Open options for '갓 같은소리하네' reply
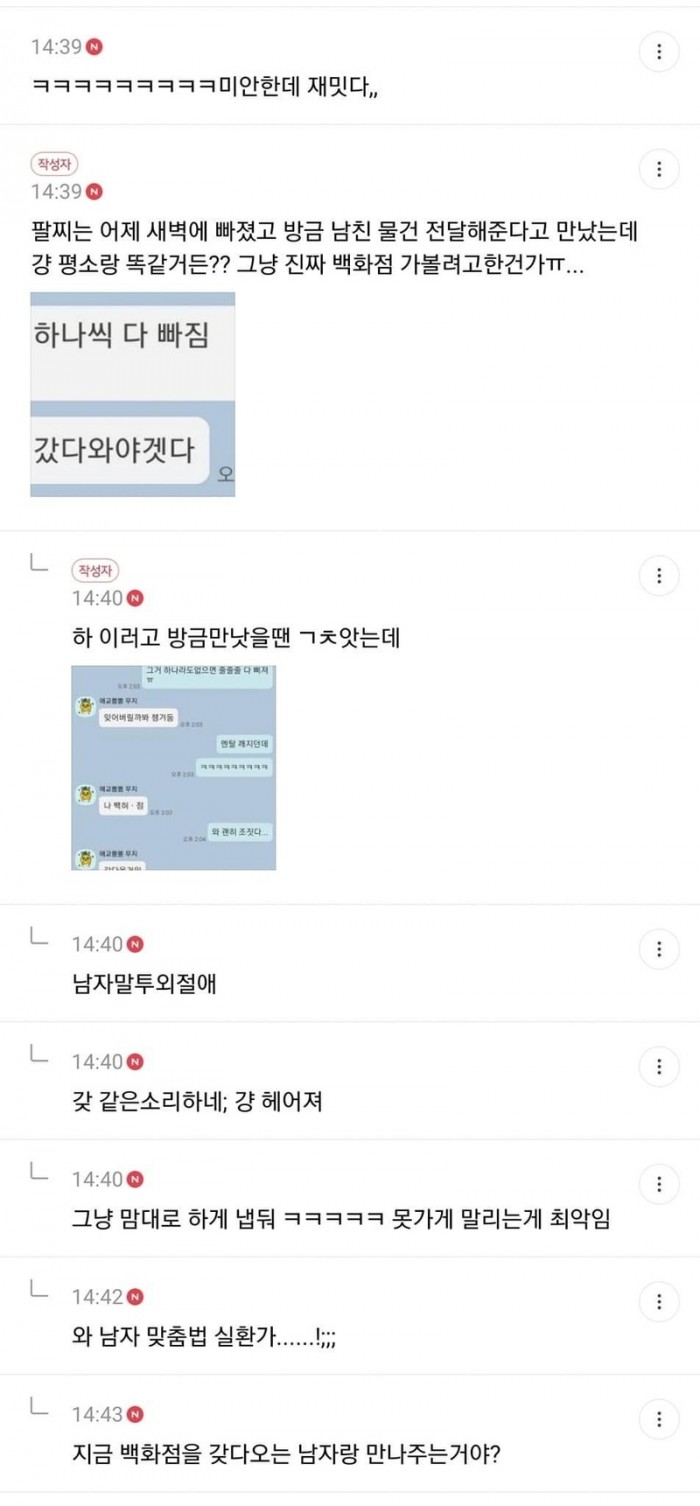 [658, 1067]
